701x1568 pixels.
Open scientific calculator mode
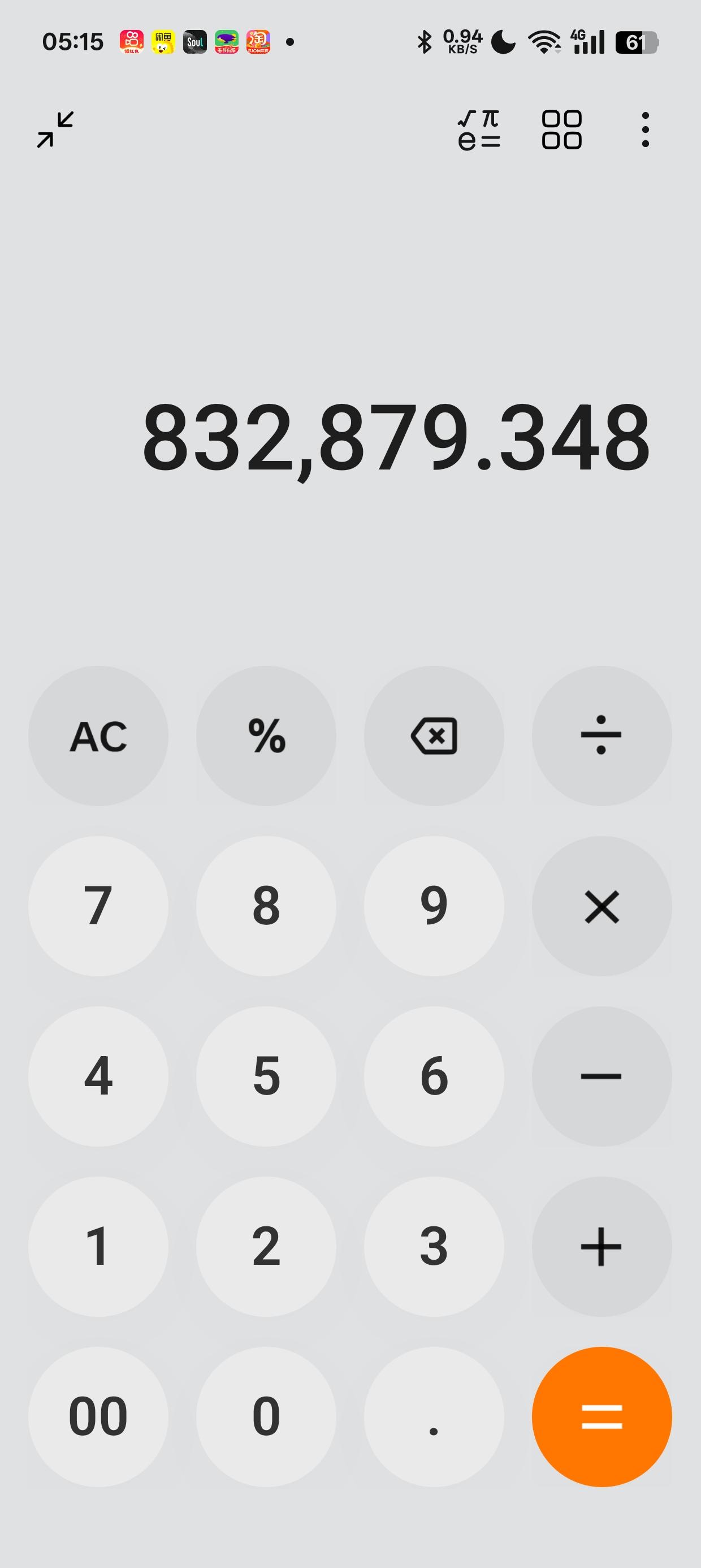point(479,129)
